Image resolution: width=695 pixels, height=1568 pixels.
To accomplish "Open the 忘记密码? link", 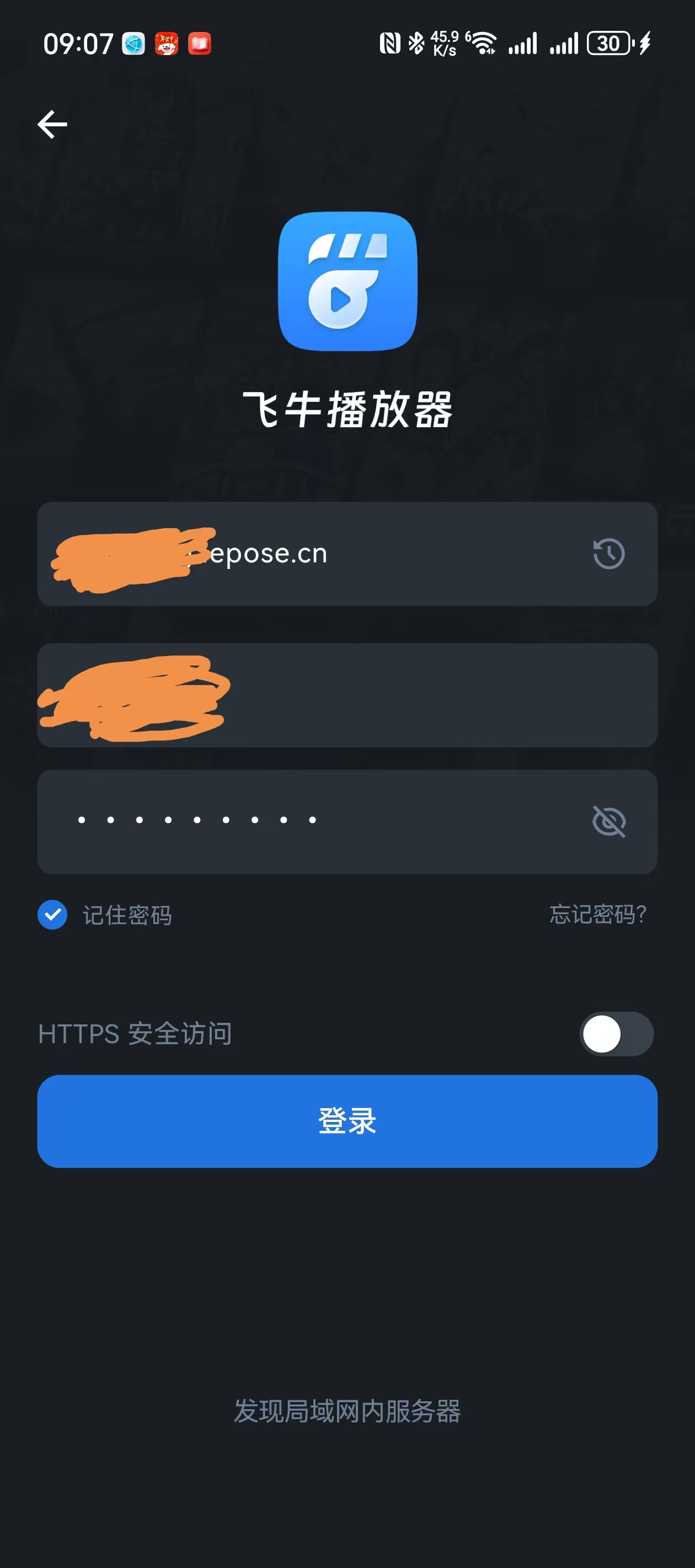I will 597,914.
